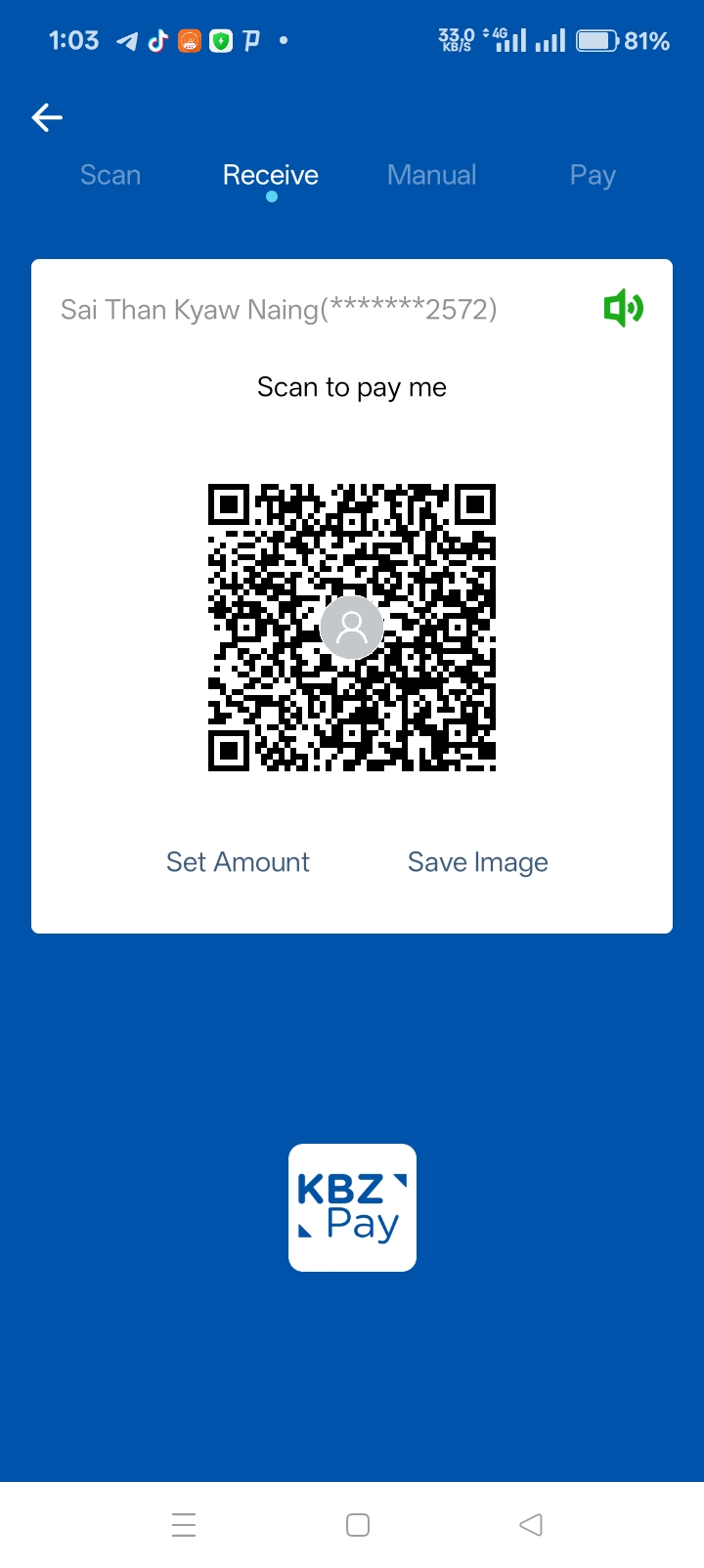Toggle the green speaker sound icon
Viewport: 704px width, 1568px height.
(623, 309)
